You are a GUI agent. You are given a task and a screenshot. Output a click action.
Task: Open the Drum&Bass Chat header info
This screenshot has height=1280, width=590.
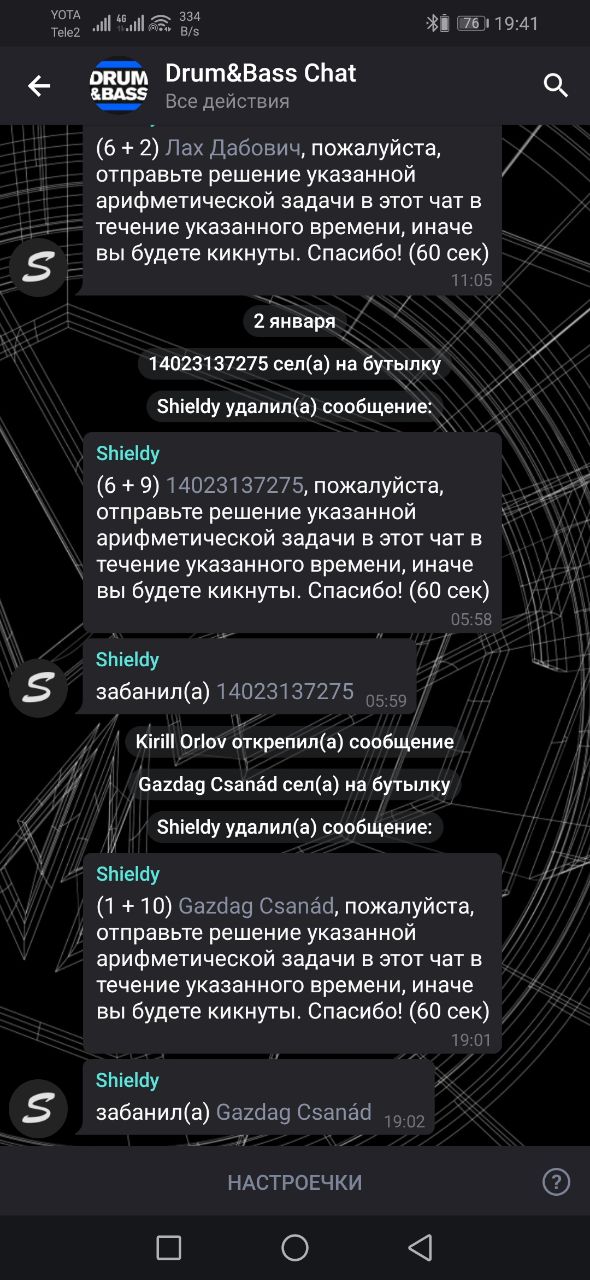click(260, 86)
